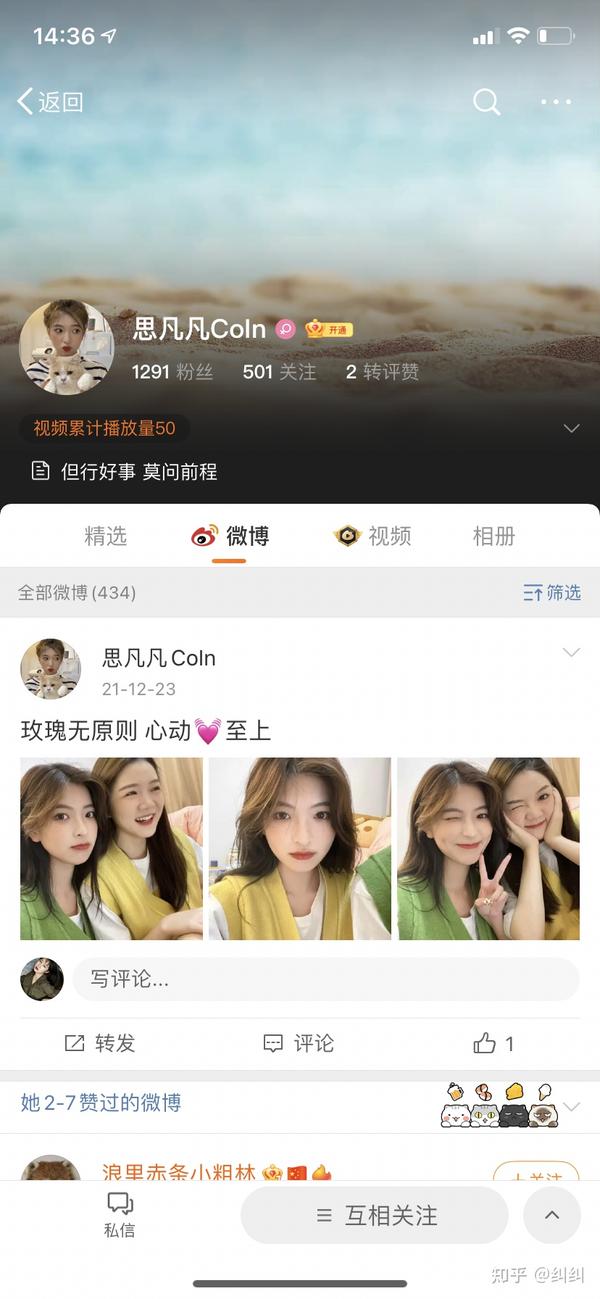This screenshot has height=1299, width=600.
Task: Tap the round up-arrow button
Action: (x=552, y=1216)
